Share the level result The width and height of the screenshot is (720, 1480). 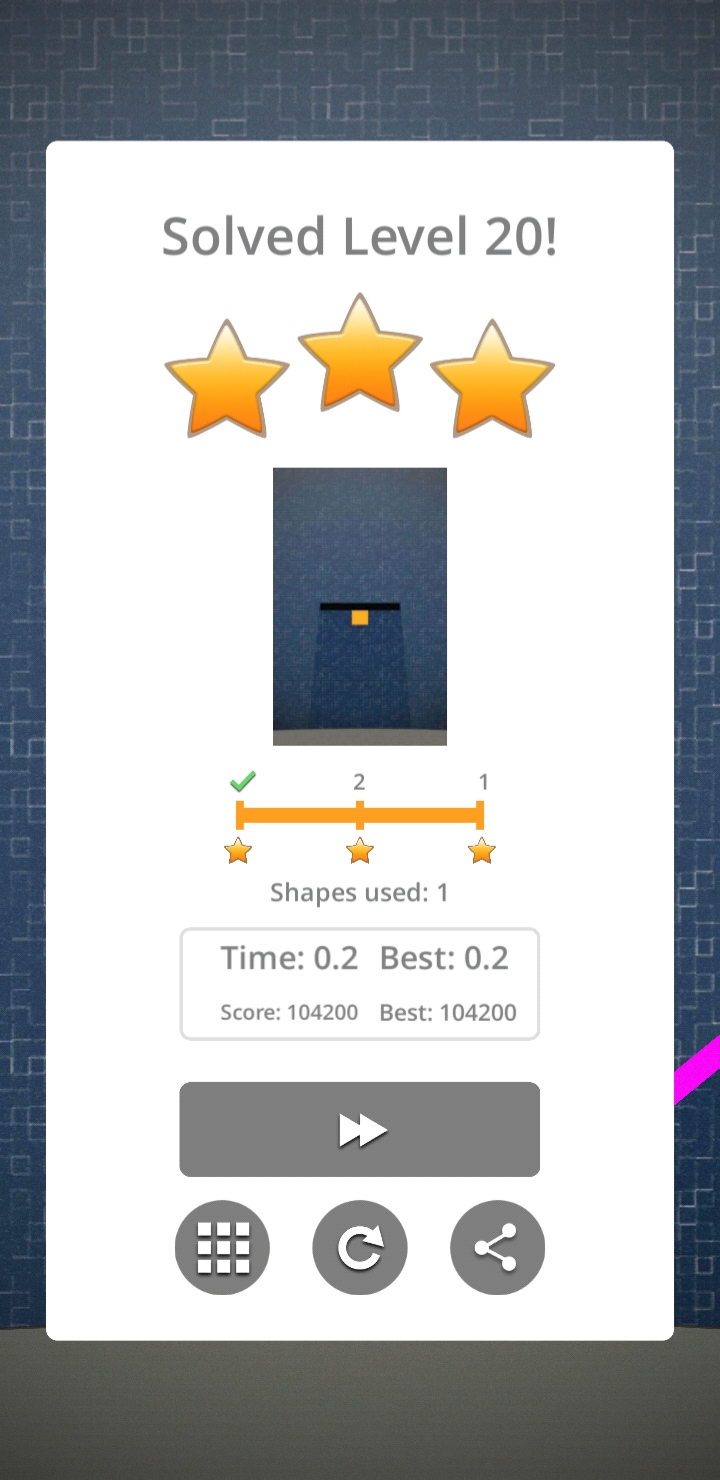point(497,1247)
